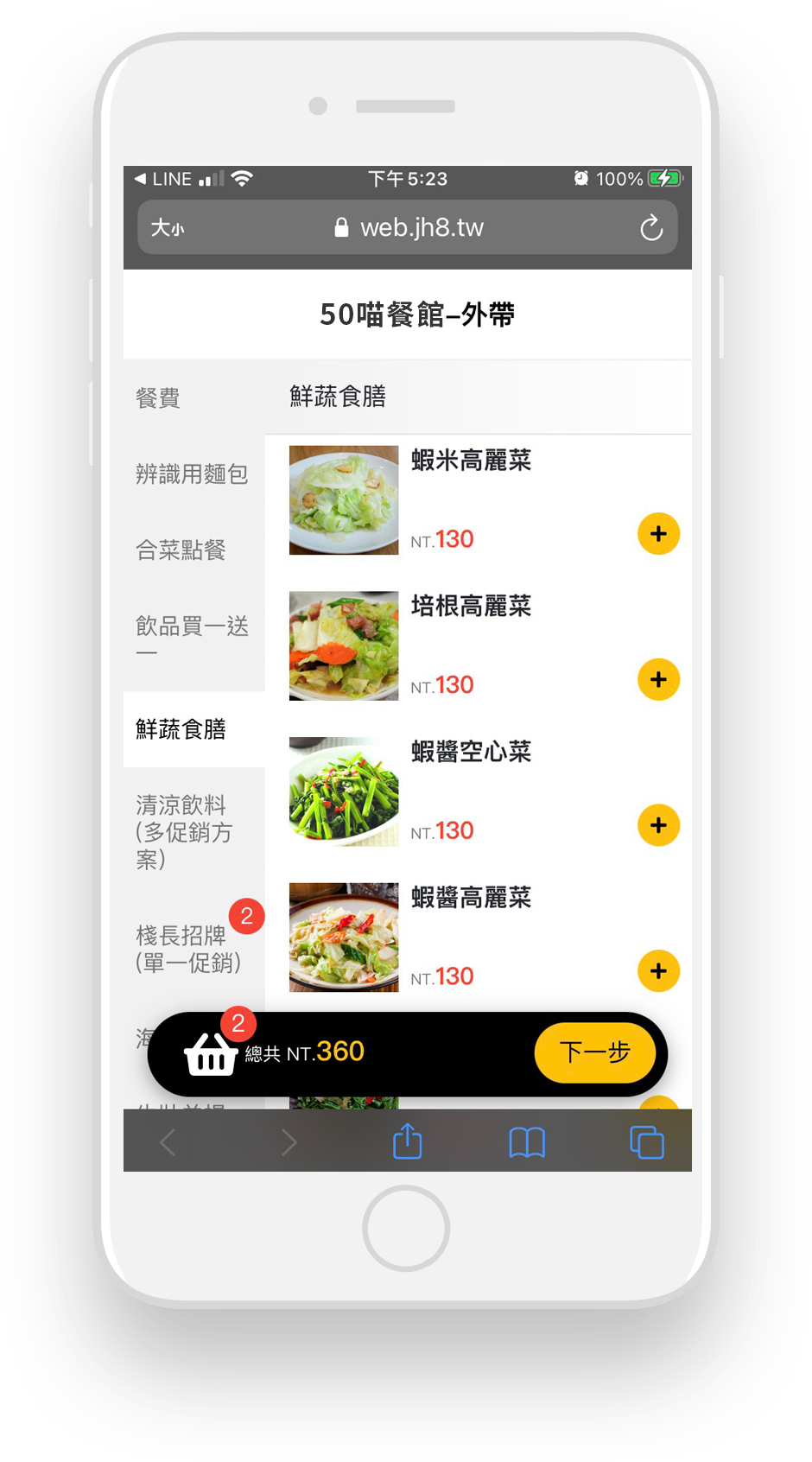The height and width of the screenshot is (1462, 812).
Task: View the 蝦醬空心菜 dish photo
Action: (x=344, y=791)
